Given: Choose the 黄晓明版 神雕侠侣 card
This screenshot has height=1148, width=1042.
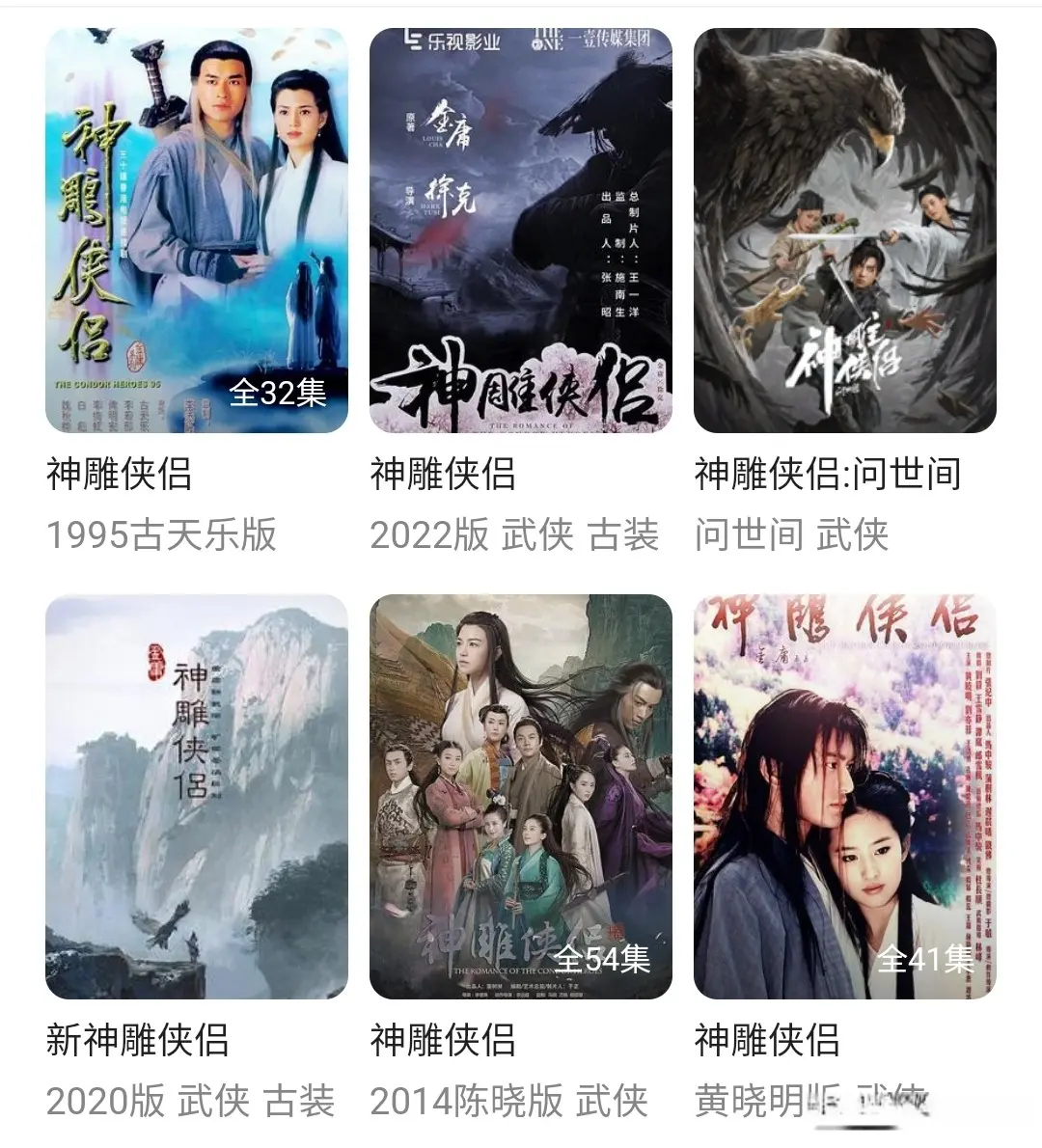Looking at the screenshot, I should [x=845, y=797].
